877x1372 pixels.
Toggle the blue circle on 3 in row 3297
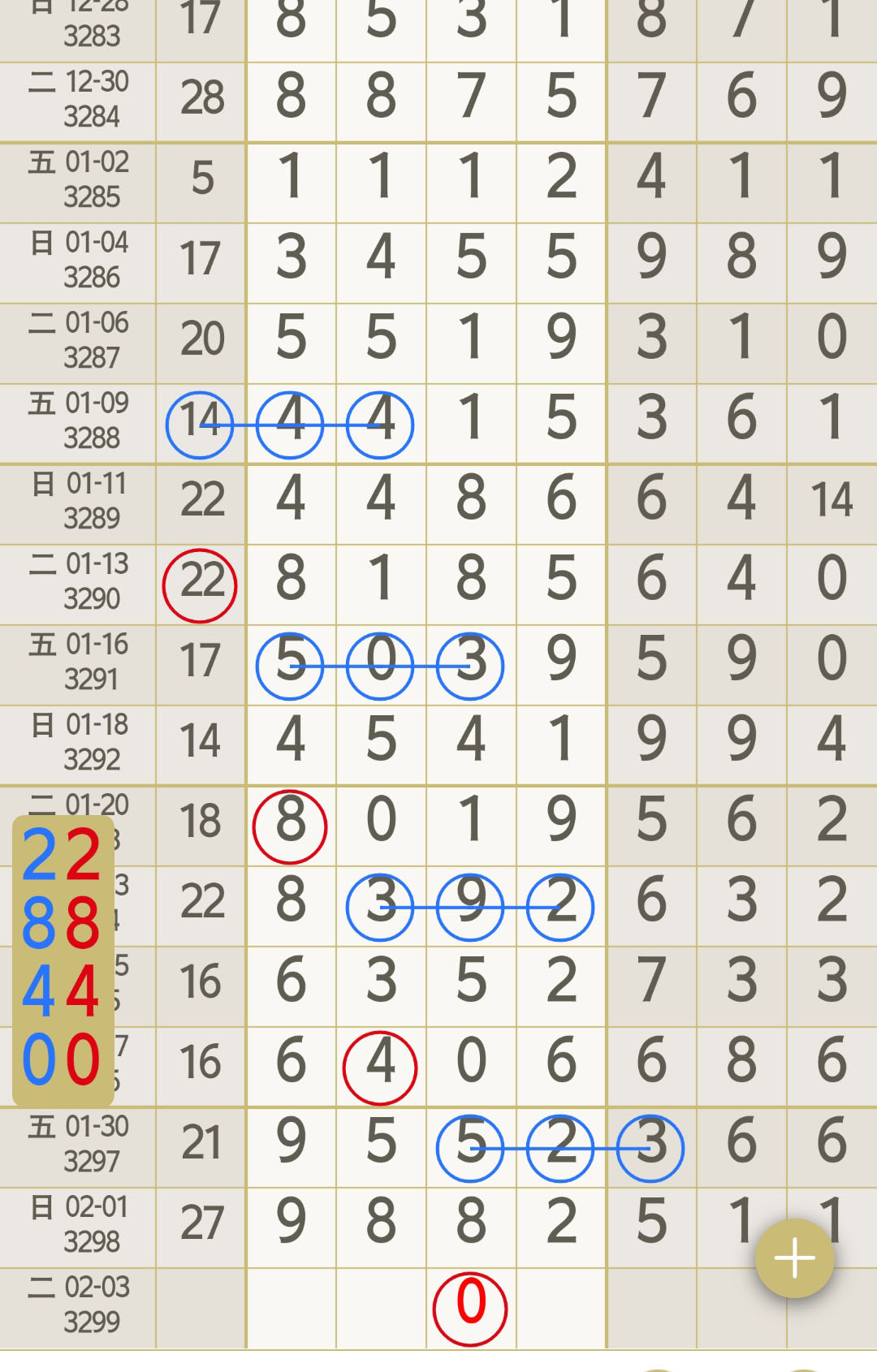click(x=651, y=1148)
